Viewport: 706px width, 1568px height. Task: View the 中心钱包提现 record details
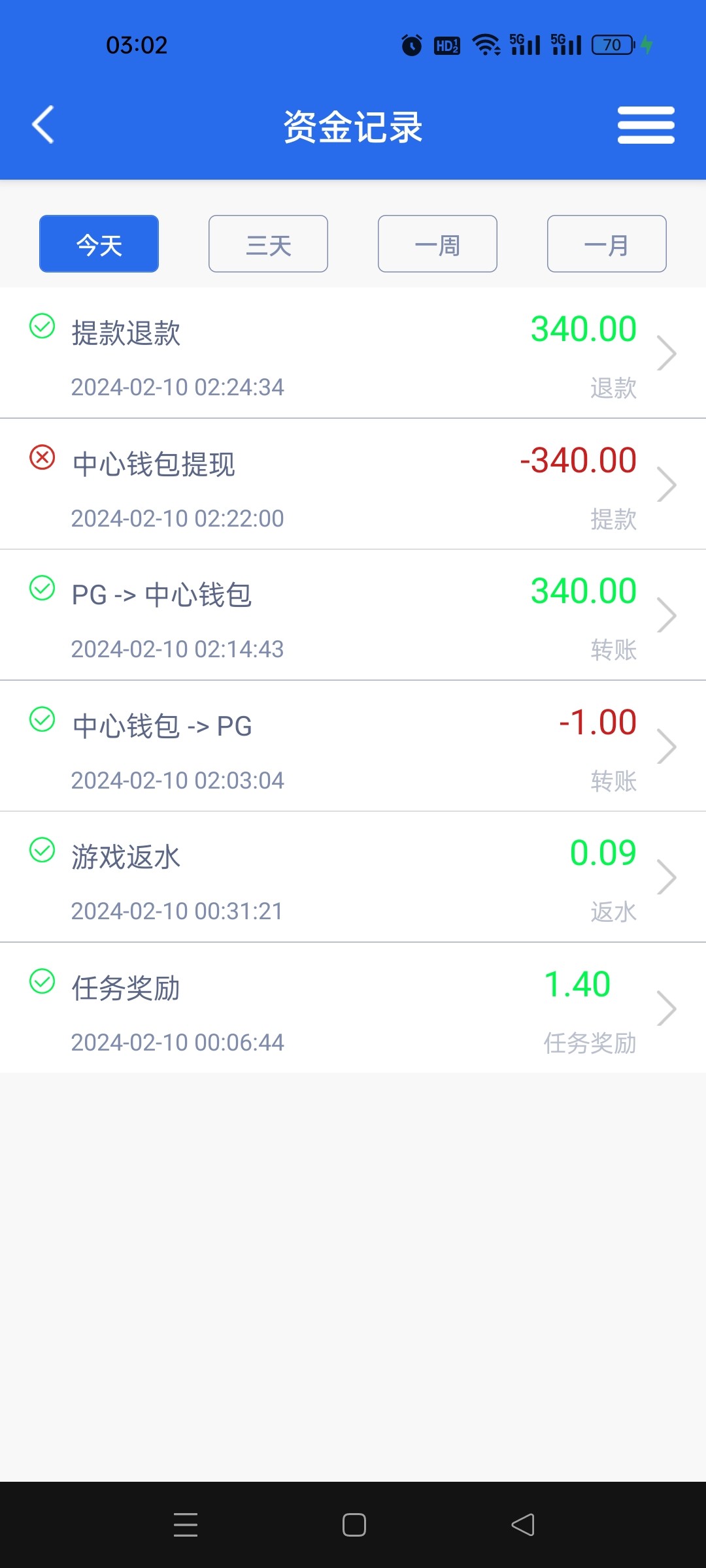click(x=353, y=485)
